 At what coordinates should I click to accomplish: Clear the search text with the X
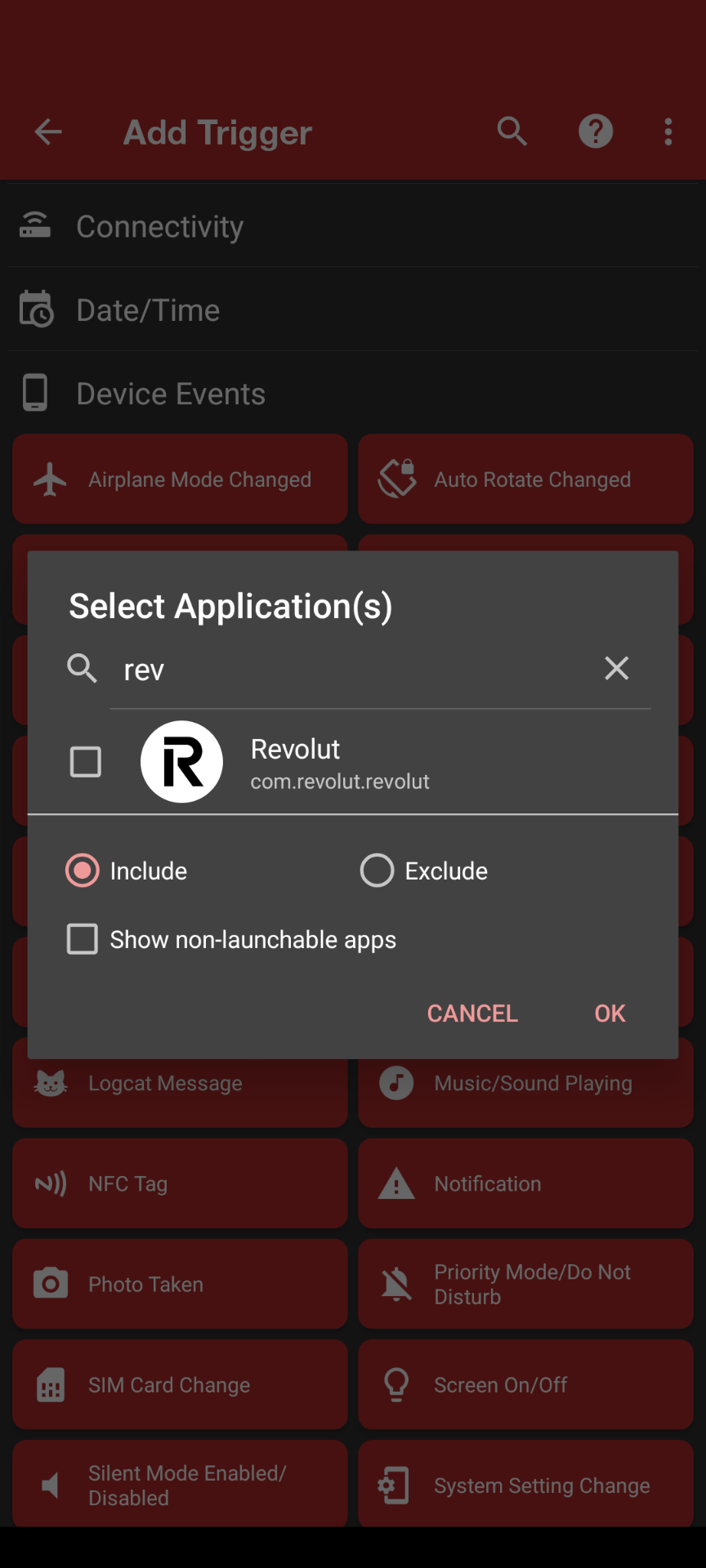617,669
